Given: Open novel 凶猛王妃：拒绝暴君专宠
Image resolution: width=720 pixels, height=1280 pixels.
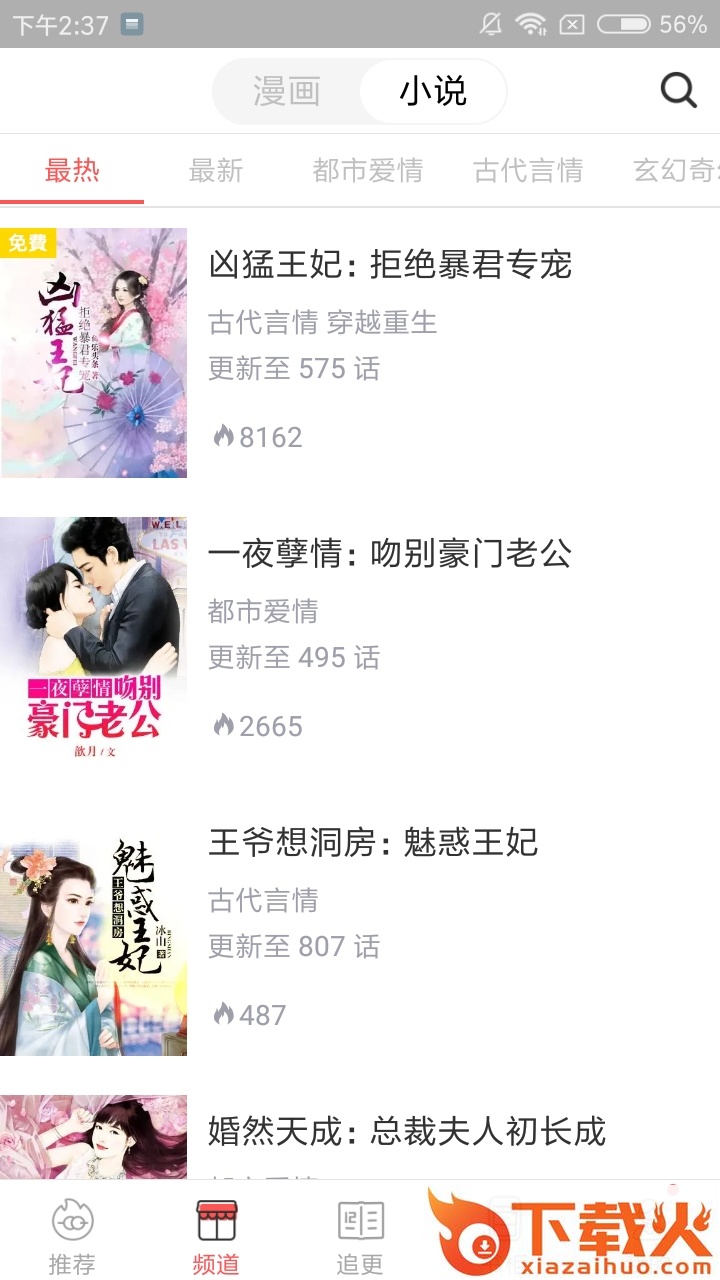Looking at the screenshot, I should [390, 265].
